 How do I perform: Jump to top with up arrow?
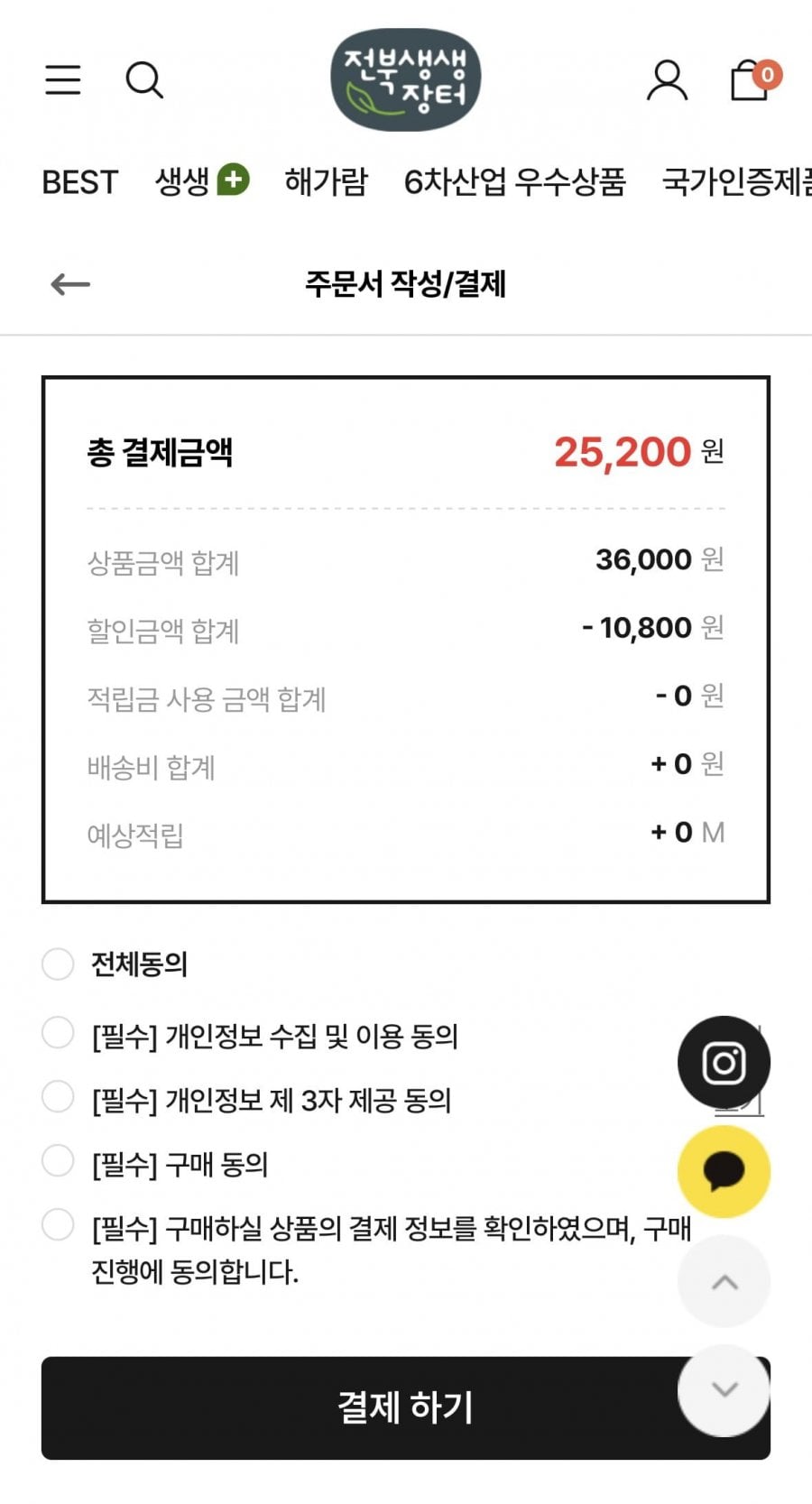coord(724,1282)
